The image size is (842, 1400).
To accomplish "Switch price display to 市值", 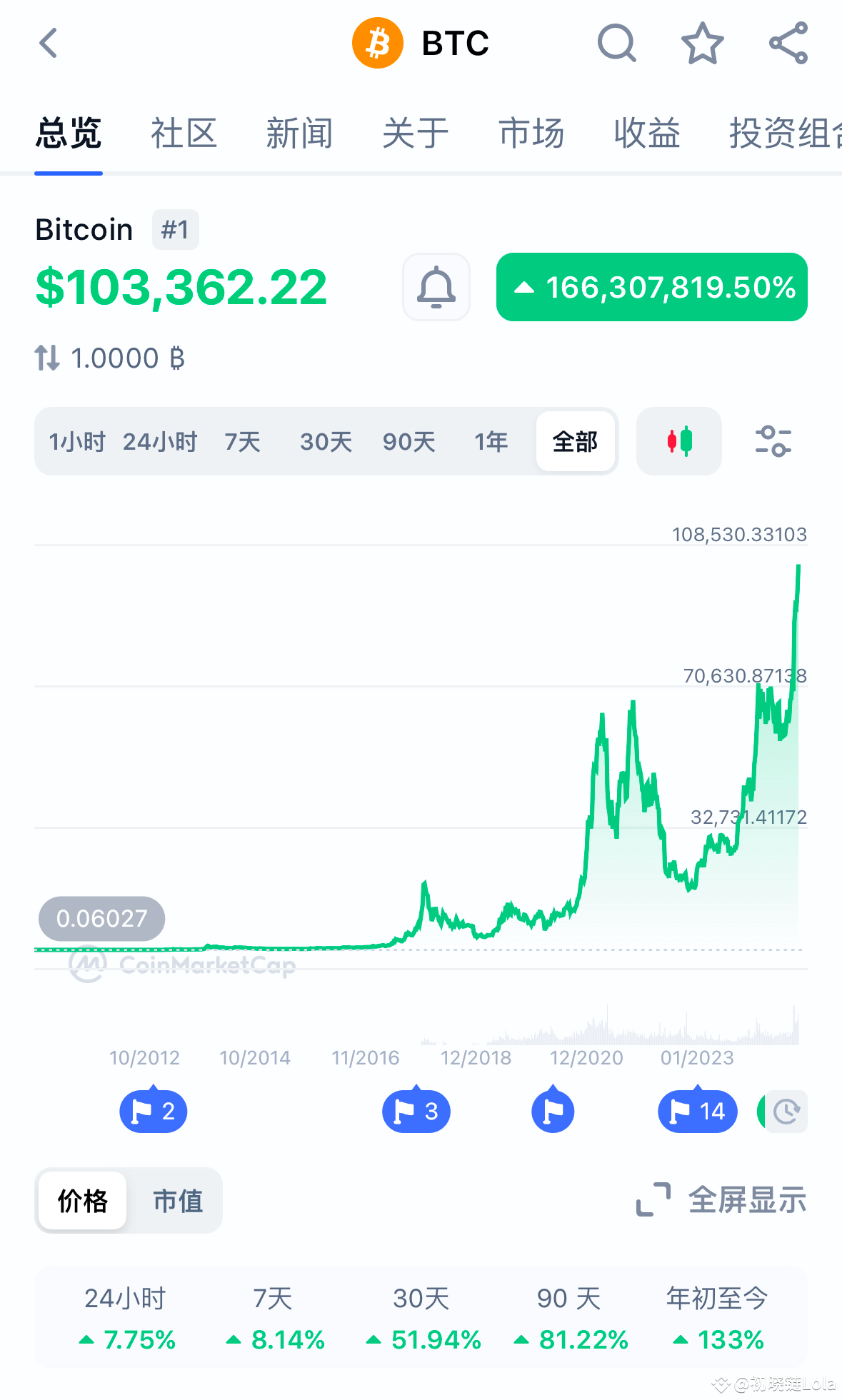I will pos(177,1201).
